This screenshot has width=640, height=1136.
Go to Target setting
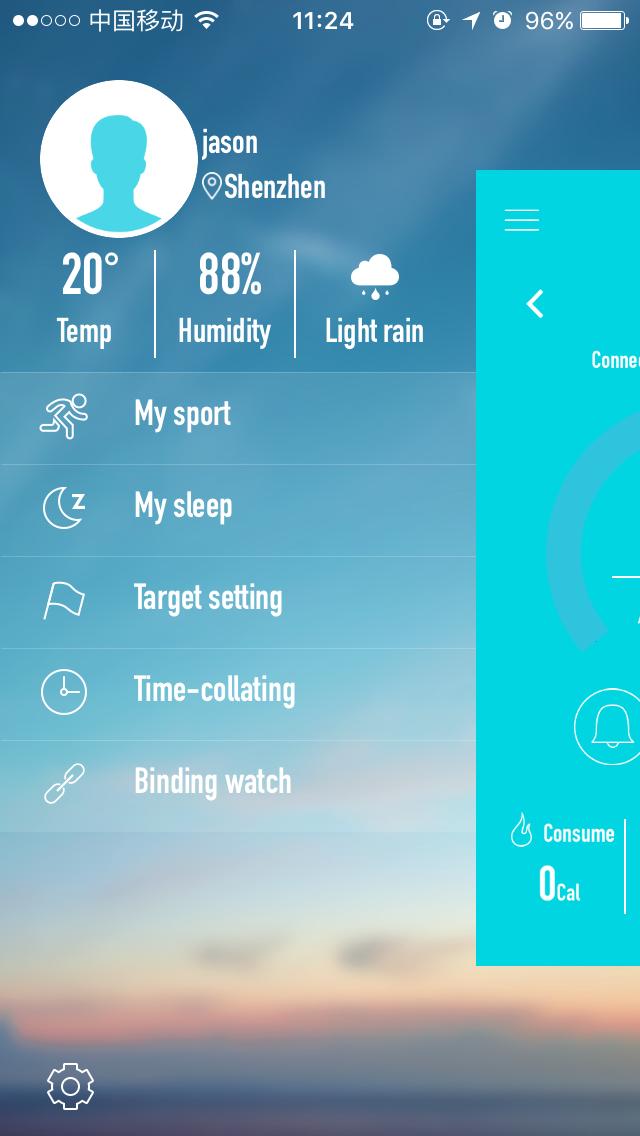pos(207,599)
